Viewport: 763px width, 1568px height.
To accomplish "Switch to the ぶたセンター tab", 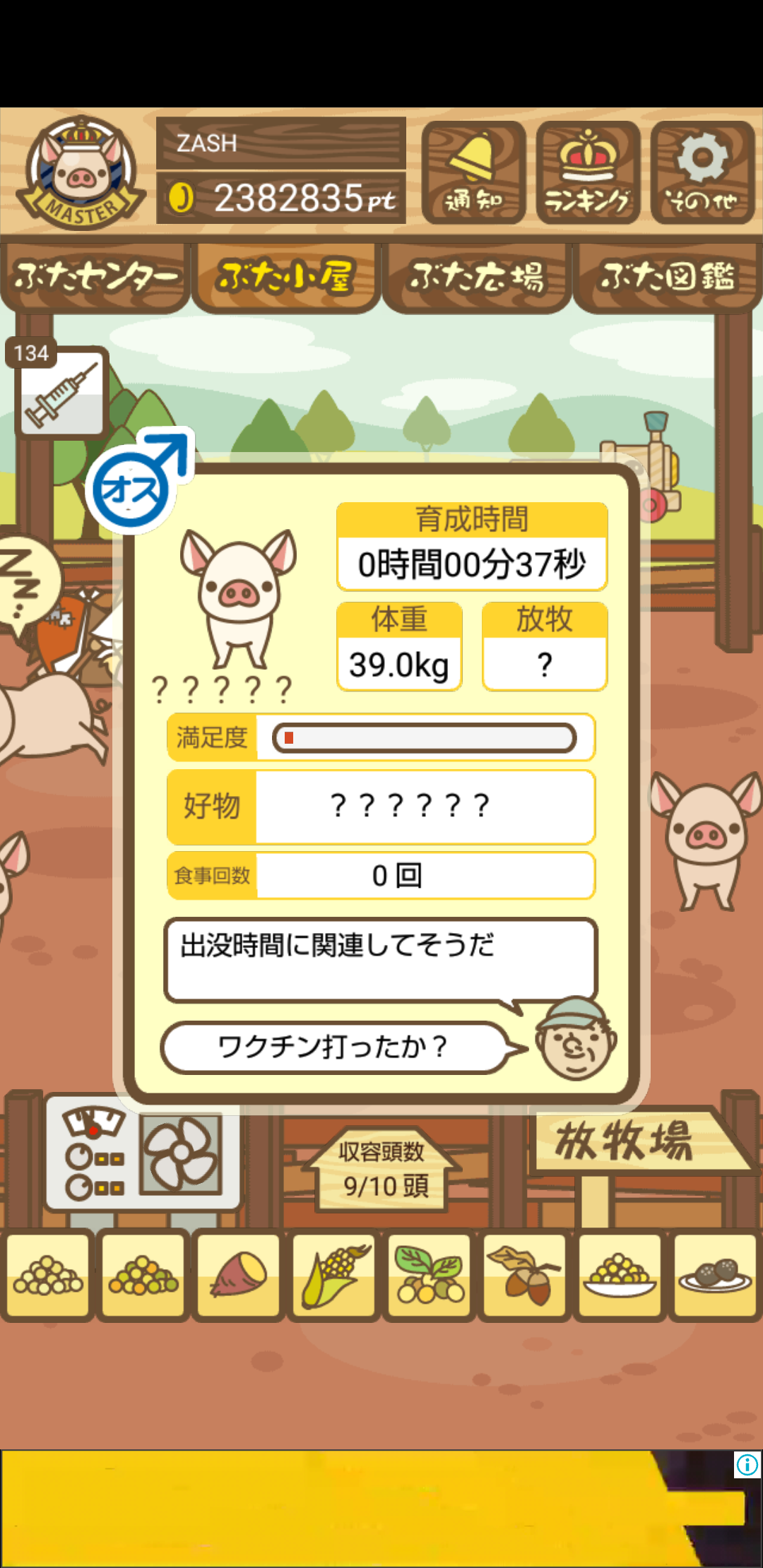I will click(x=95, y=277).
